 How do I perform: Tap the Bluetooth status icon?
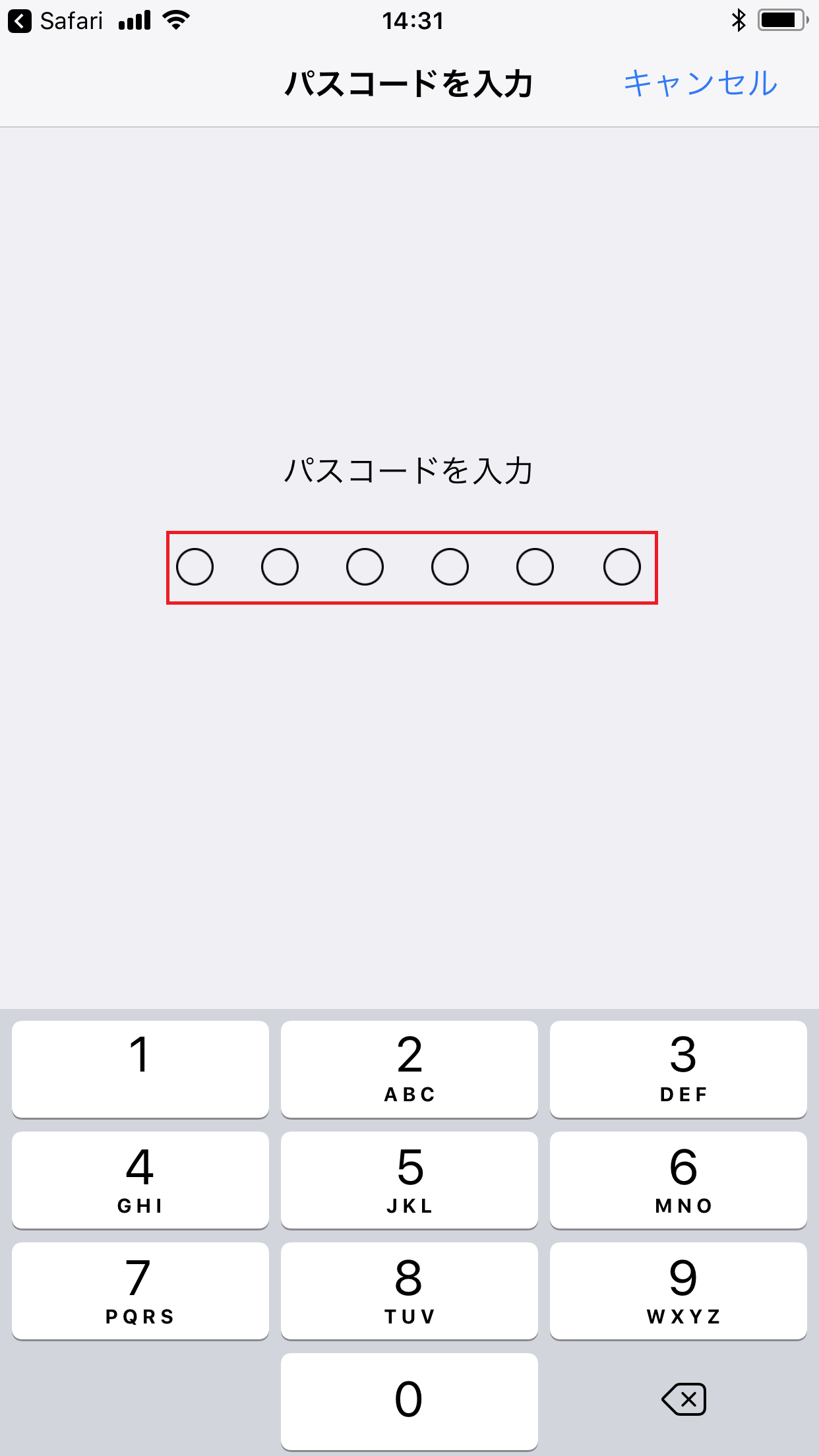click(x=737, y=20)
